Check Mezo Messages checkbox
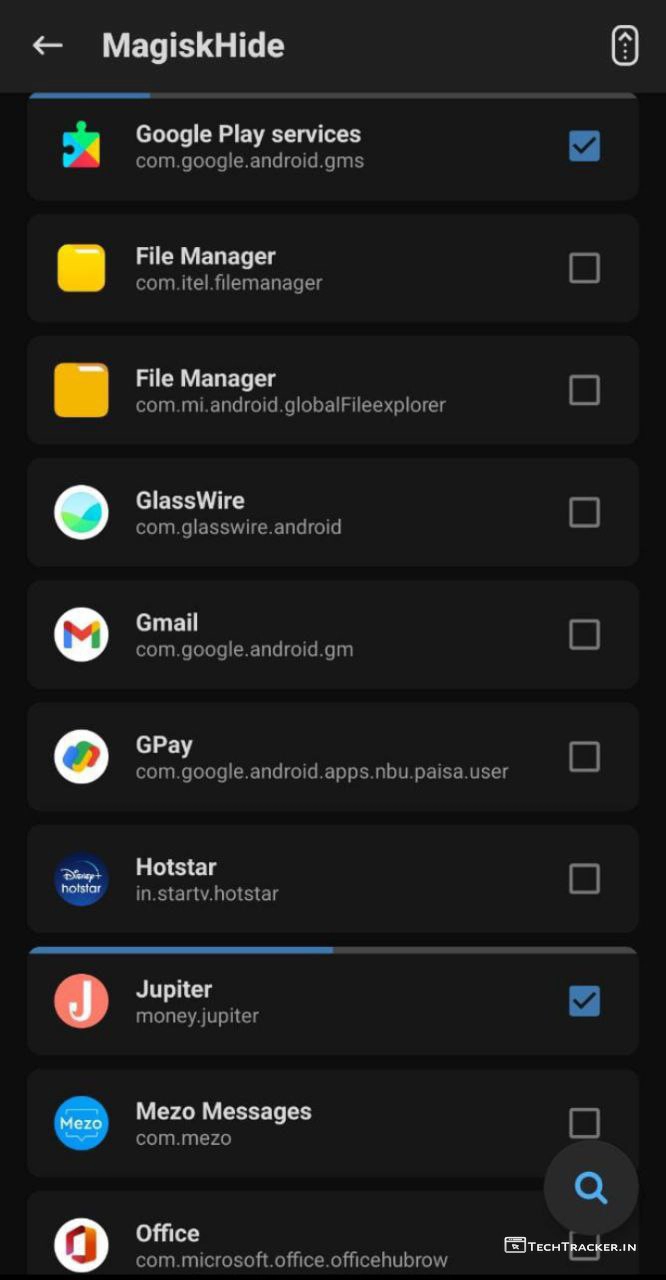 click(584, 1123)
